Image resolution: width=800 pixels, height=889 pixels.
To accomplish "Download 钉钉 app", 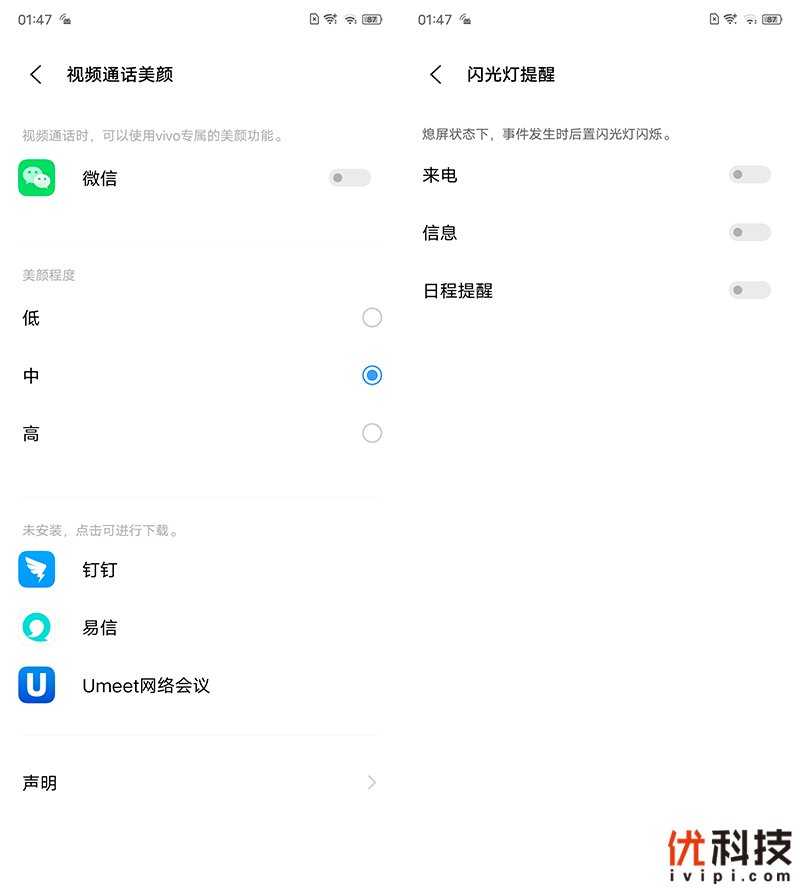I will 100,570.
